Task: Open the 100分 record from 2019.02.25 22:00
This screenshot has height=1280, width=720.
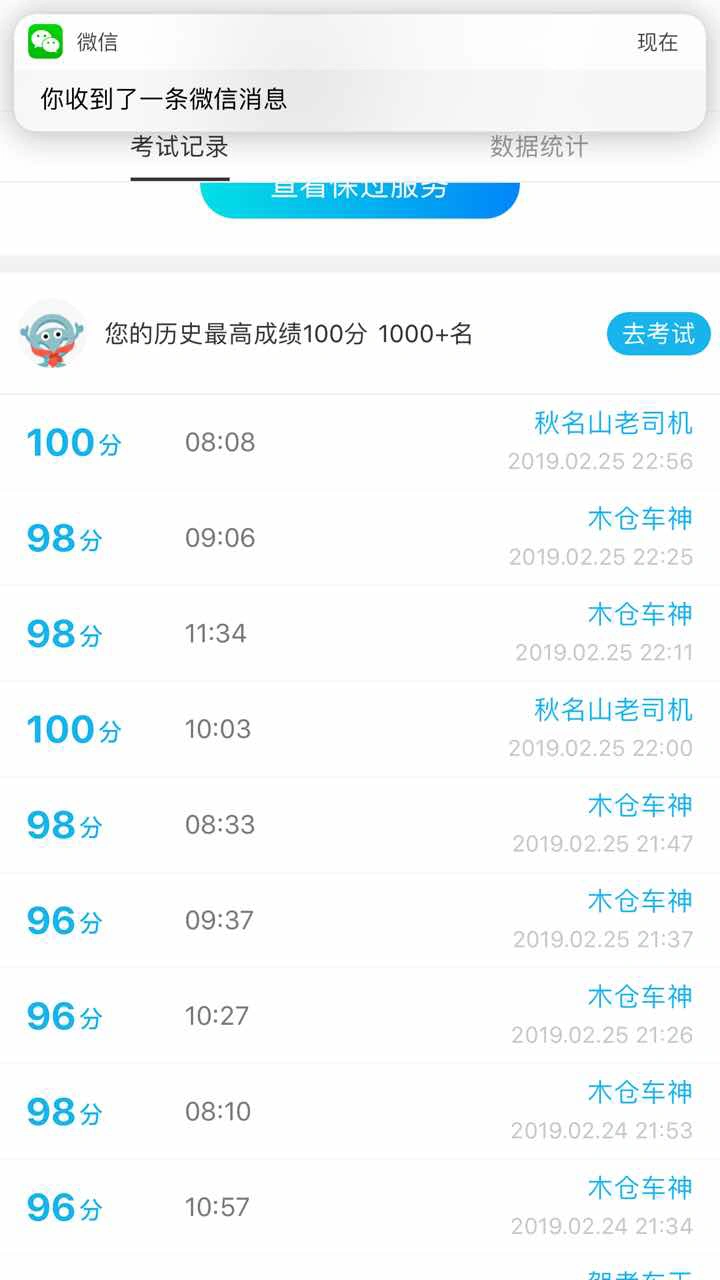Action: [x=360, y=729]
